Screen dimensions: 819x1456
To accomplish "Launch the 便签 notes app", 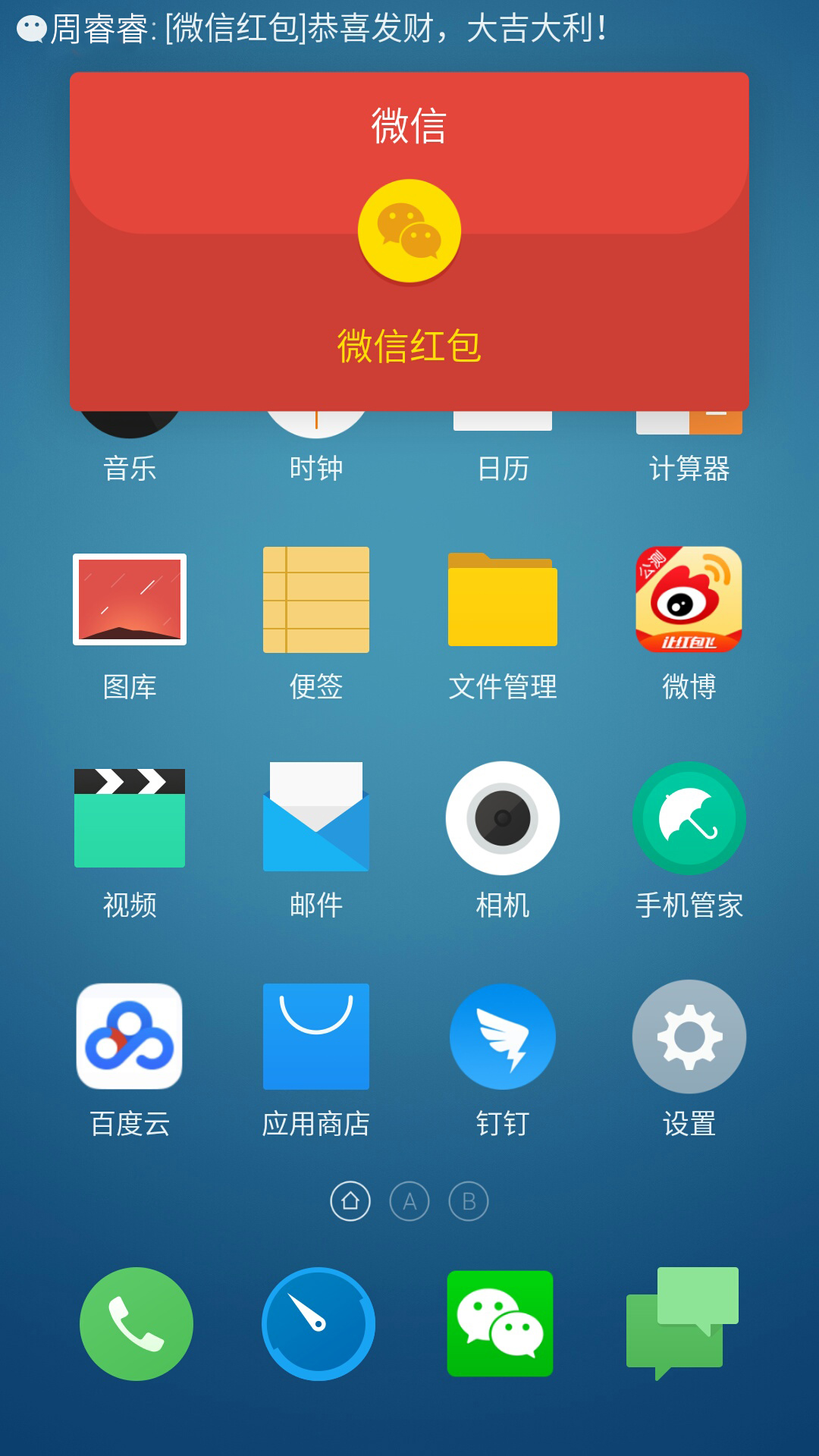I will click(316, 600).
